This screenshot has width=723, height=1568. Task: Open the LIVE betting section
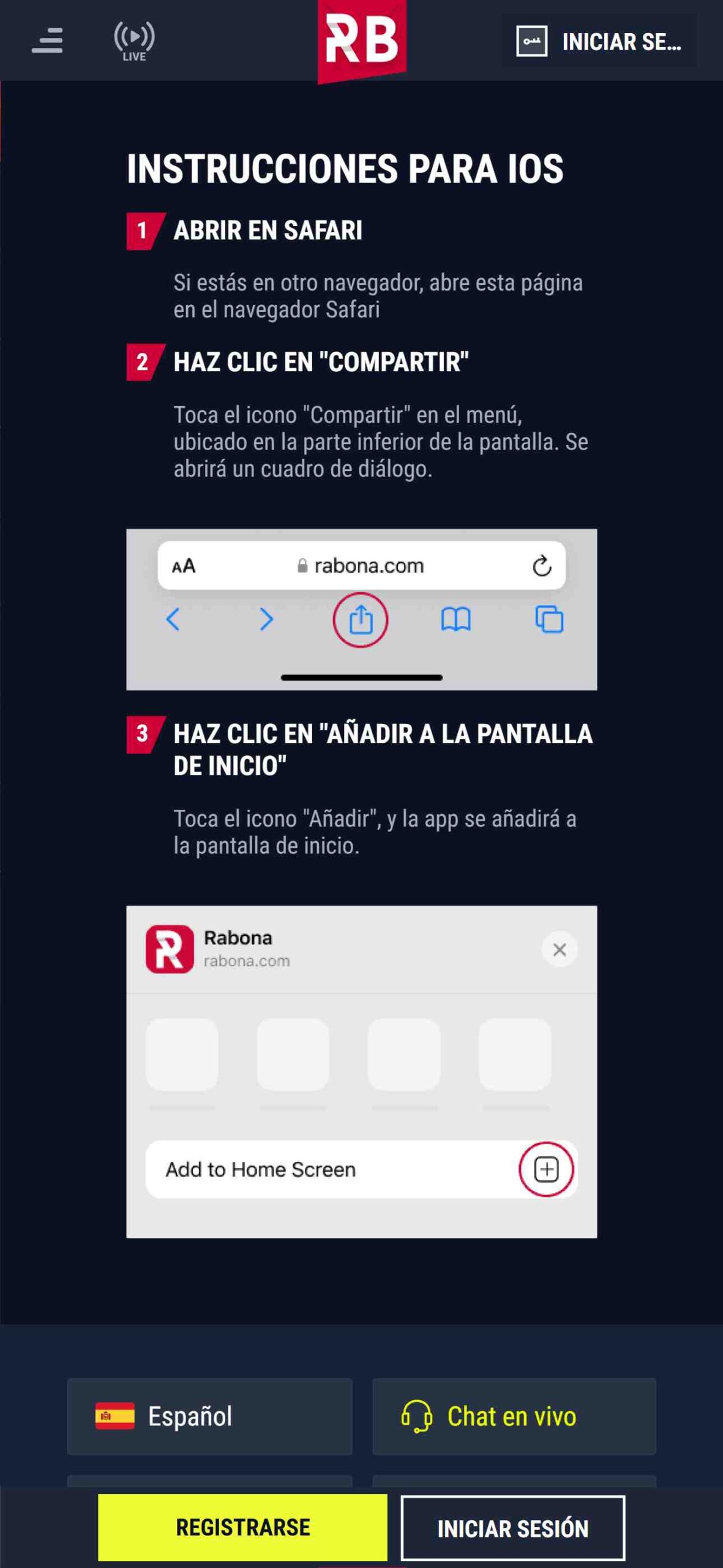(134, 41)
